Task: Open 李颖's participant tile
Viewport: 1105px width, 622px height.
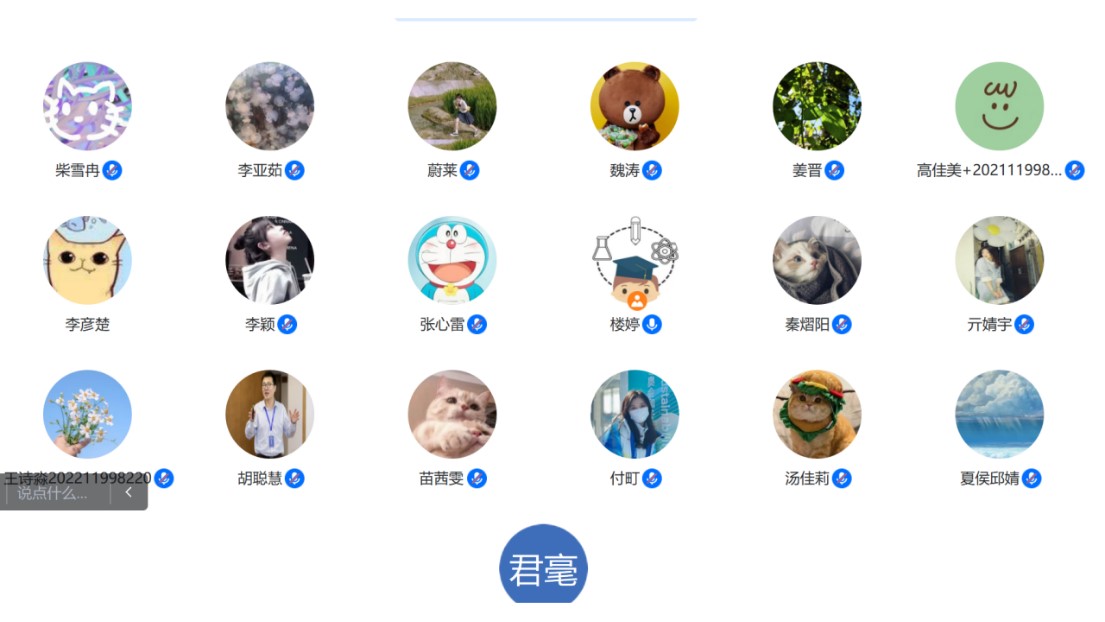Action: coord(270,260)
